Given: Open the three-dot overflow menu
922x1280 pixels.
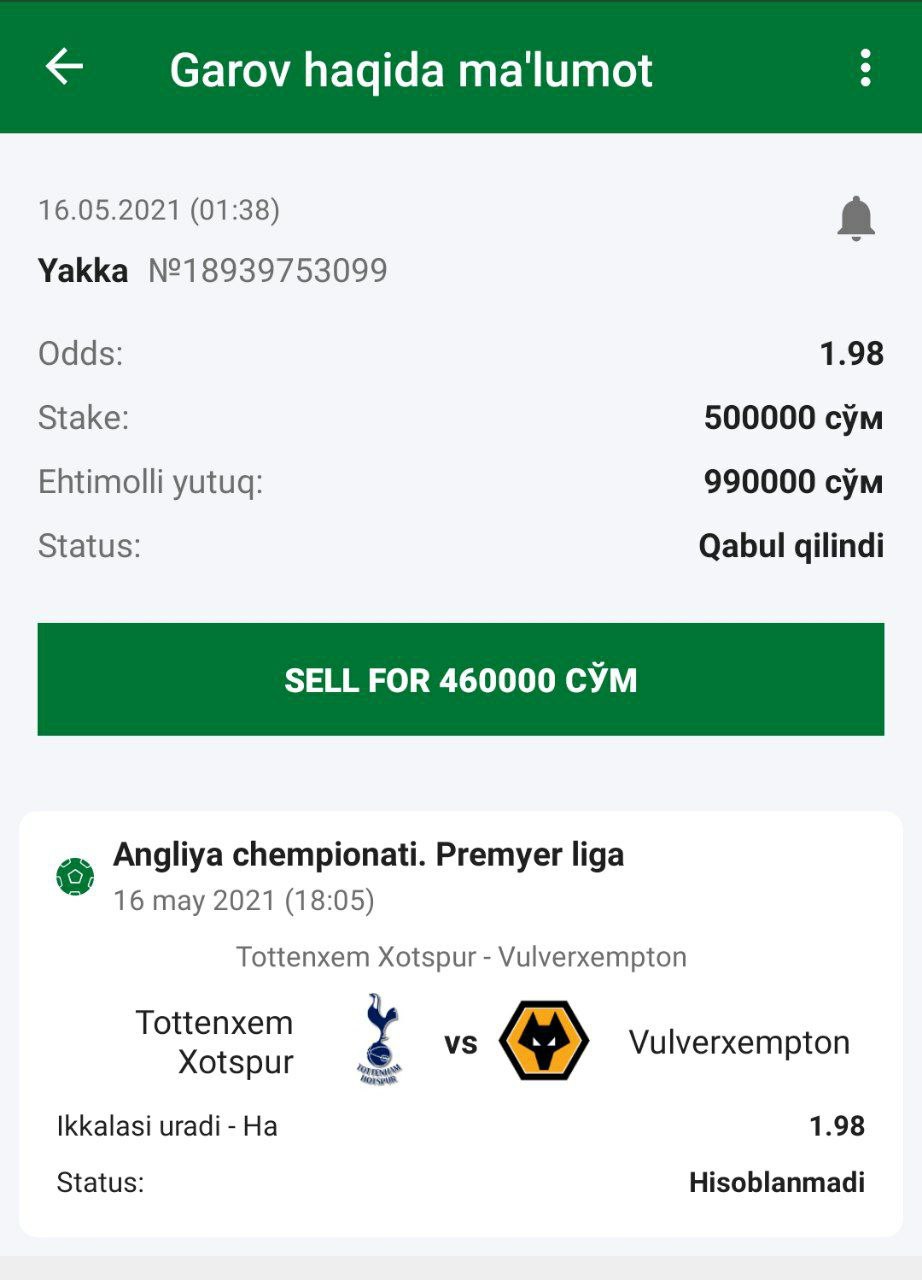Looking at the screenshot, I should click(x=865, y=68).
